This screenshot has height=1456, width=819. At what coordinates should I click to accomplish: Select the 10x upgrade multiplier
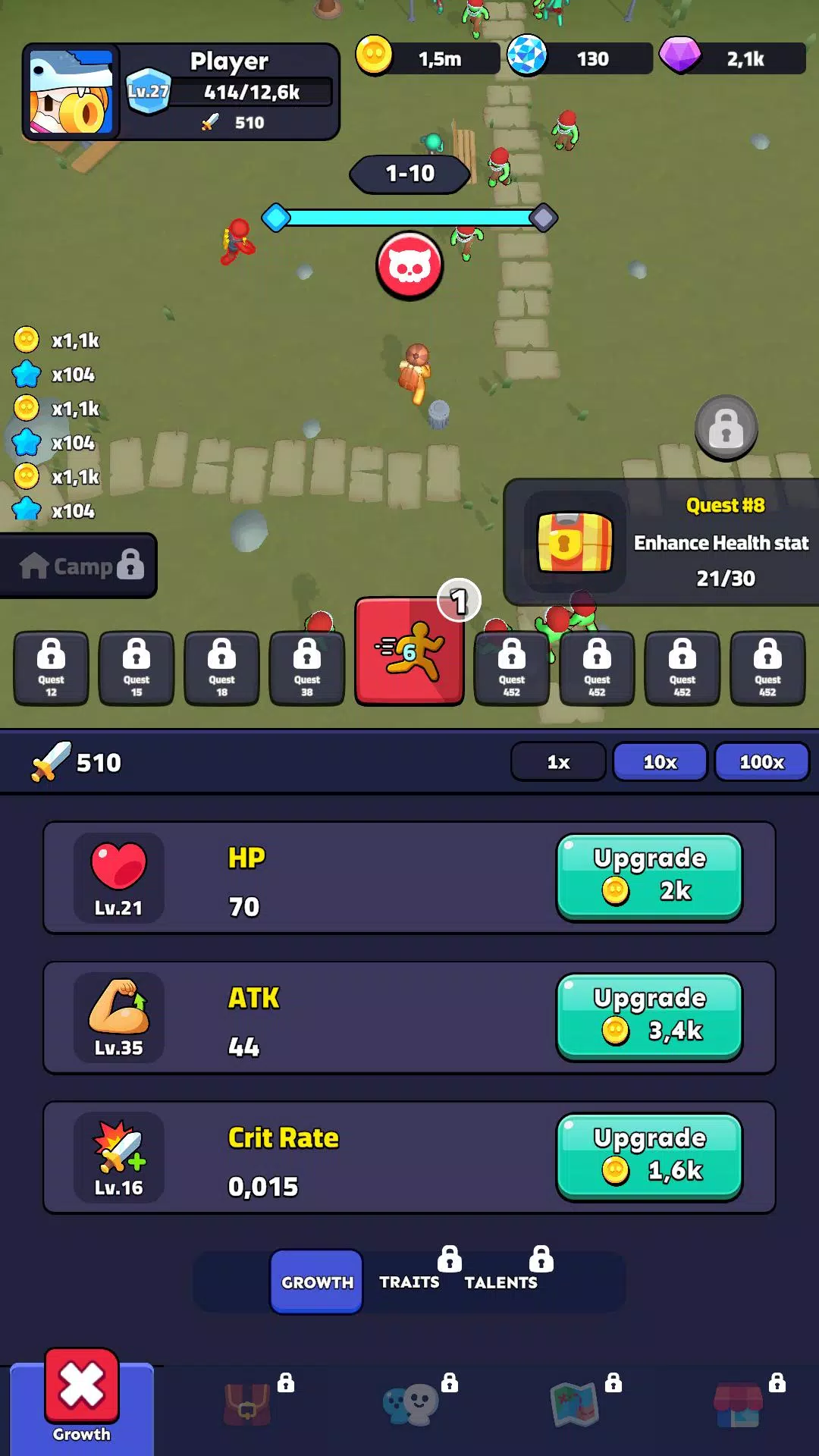click(660, 761)
